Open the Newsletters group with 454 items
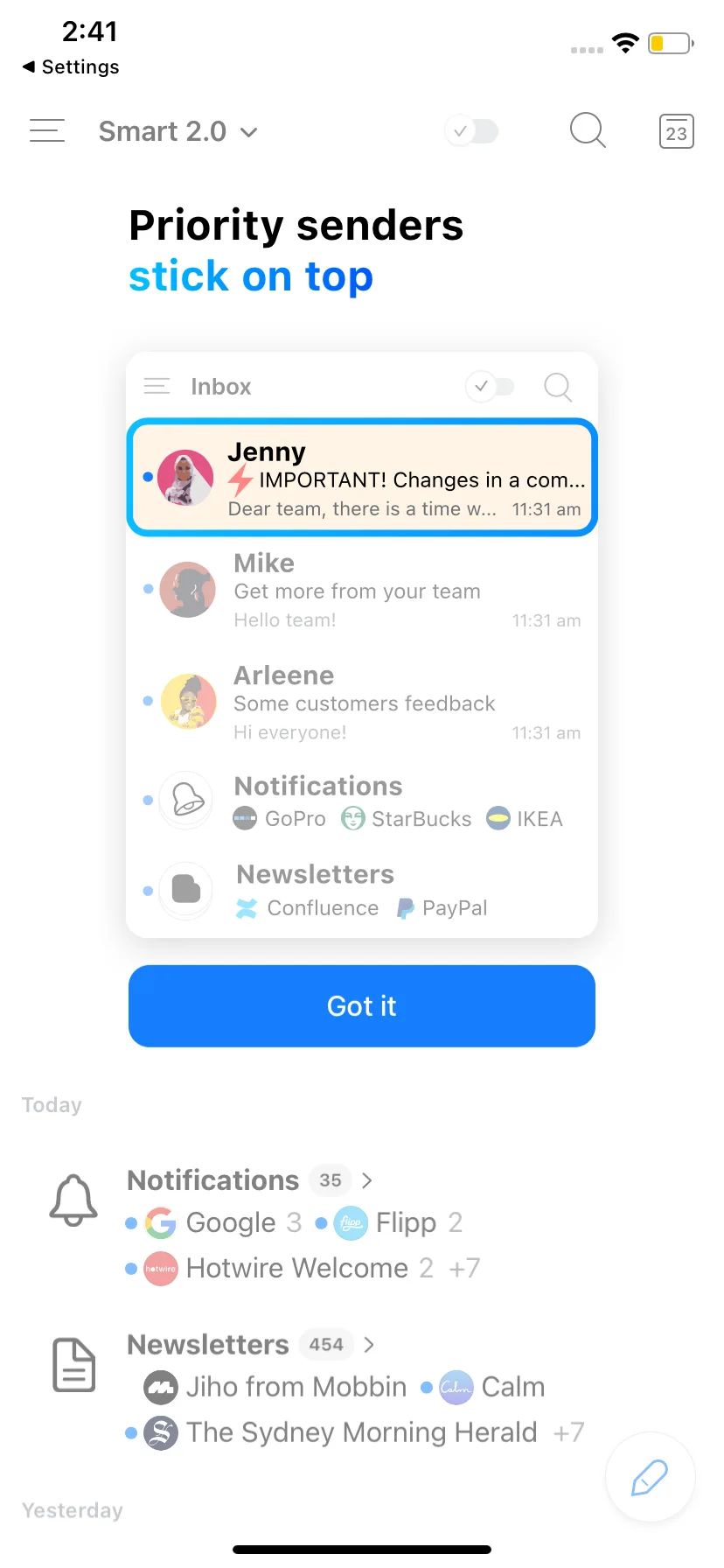 pos(249,1345)
